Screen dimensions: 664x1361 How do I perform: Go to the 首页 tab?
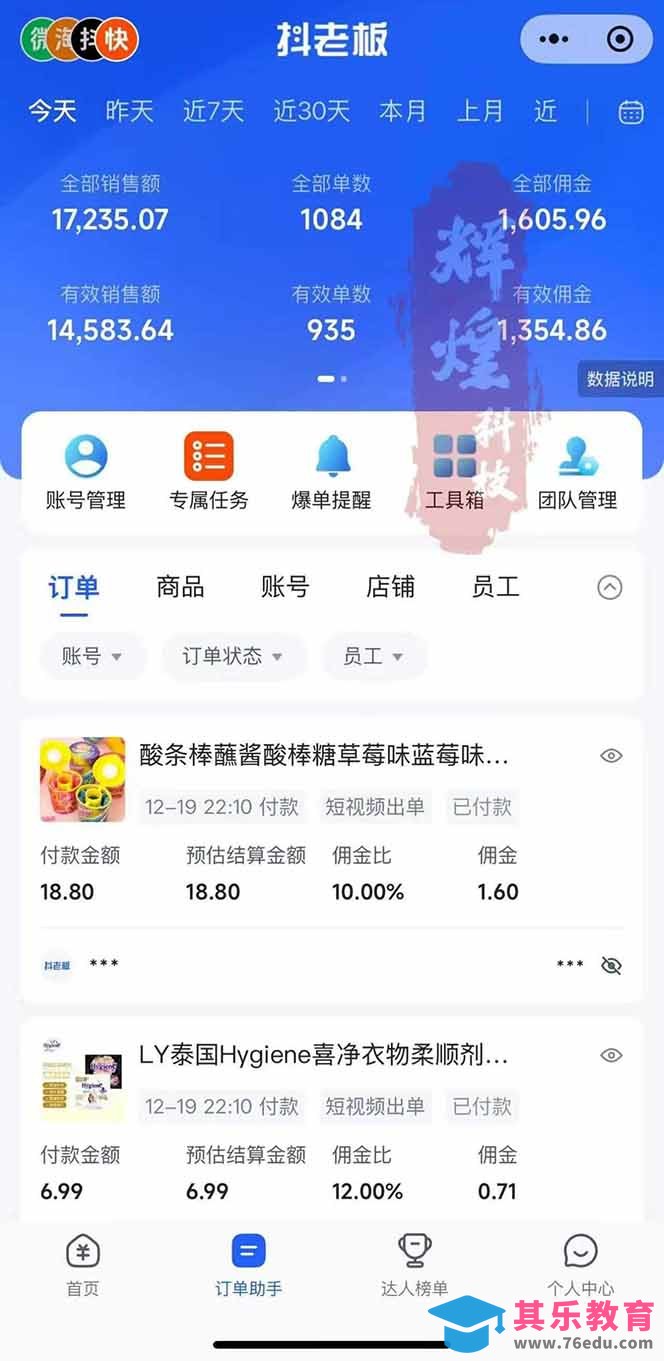point(83,1265)
